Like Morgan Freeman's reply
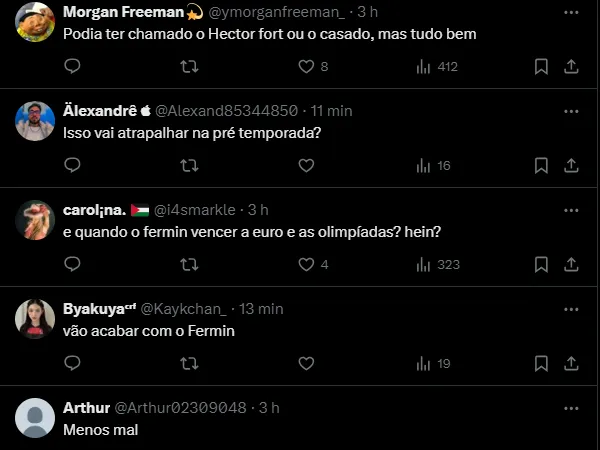The image size is (600, 450). [x=307, y=67]
